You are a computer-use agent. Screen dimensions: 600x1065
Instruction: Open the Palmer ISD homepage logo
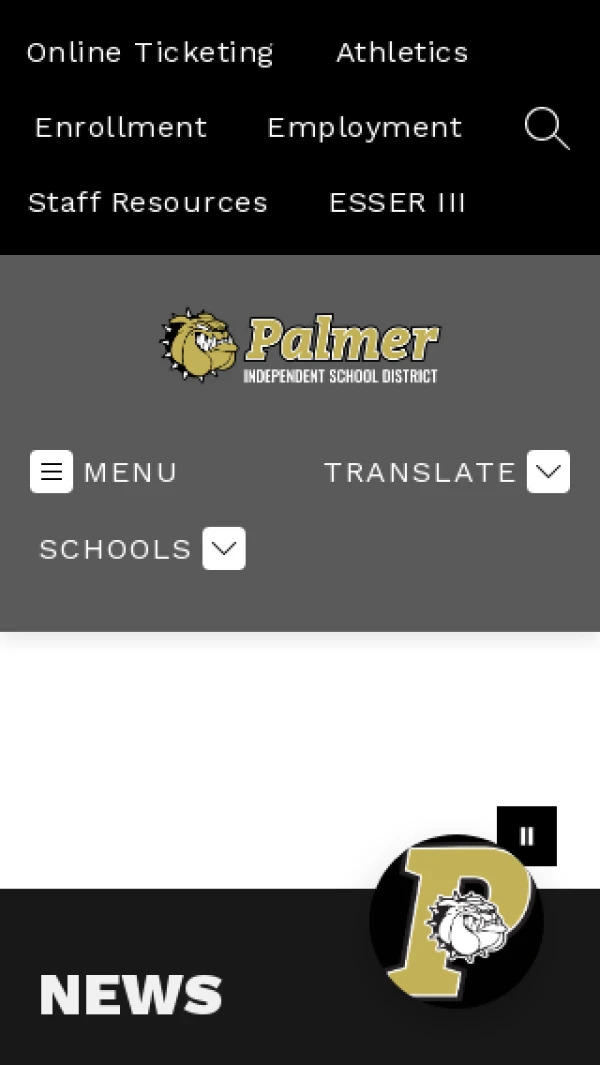300,346
